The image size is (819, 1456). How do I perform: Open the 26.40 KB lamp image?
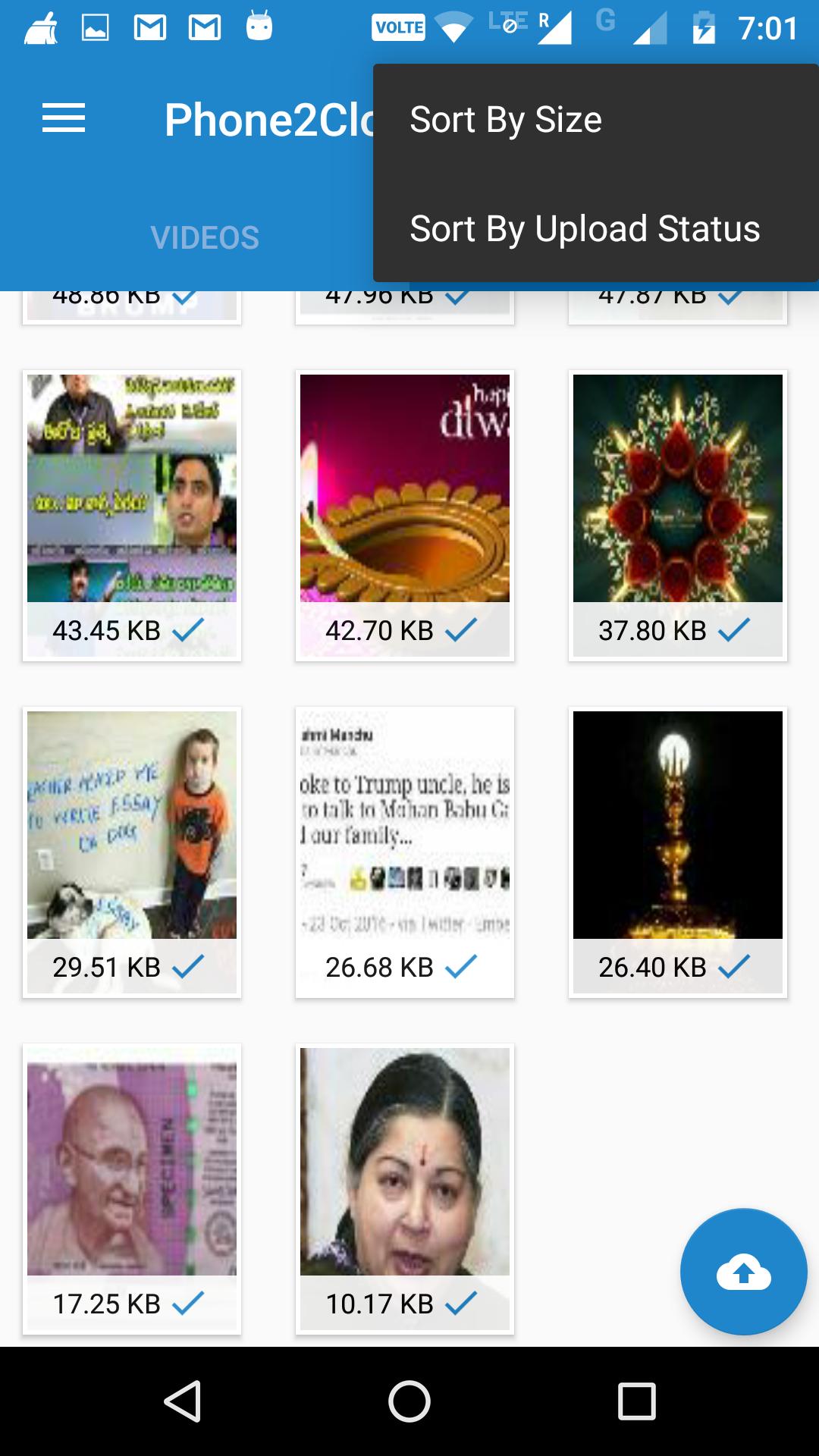click(678, 826)
